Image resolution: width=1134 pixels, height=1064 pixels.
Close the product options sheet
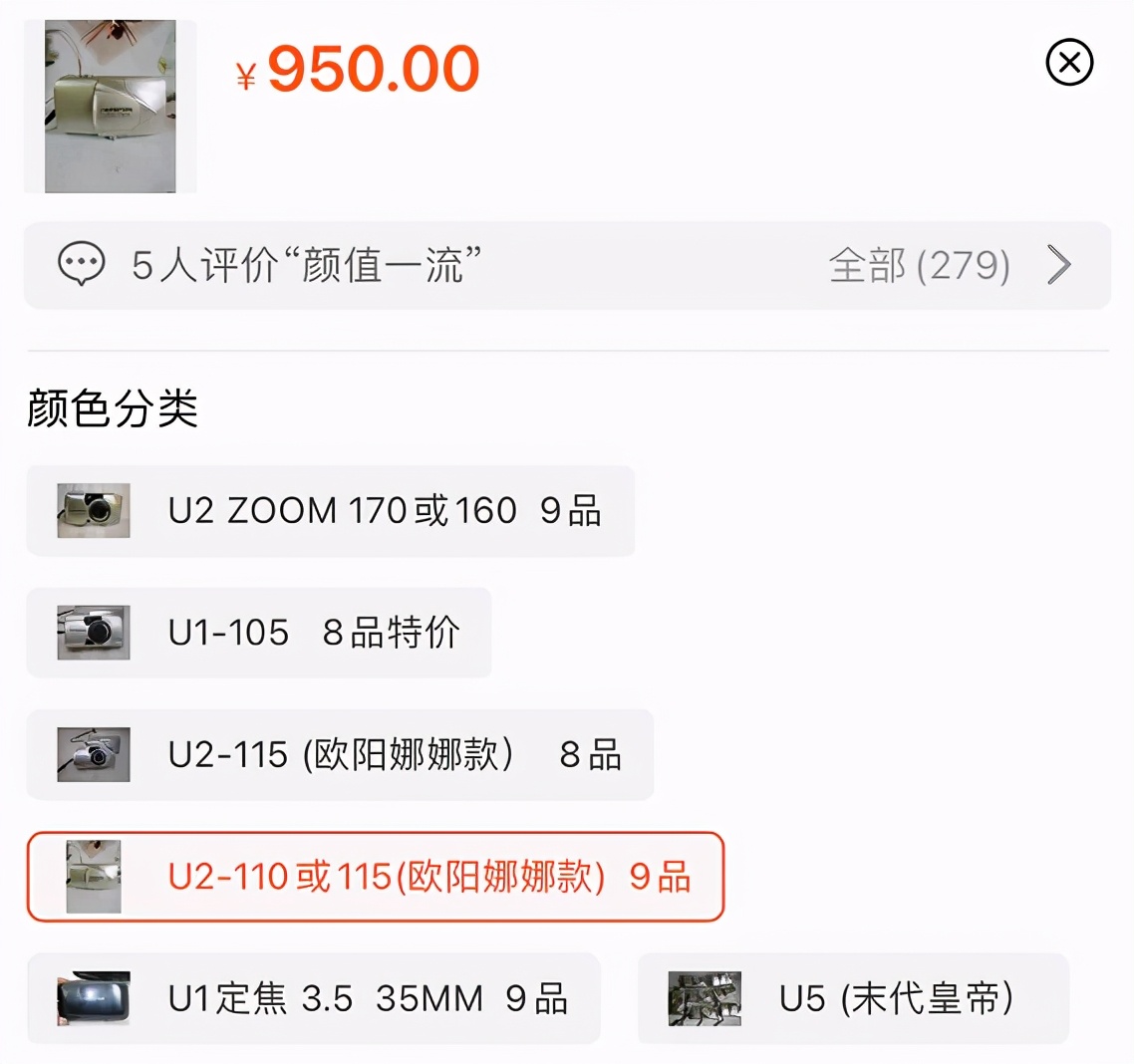1069,63
